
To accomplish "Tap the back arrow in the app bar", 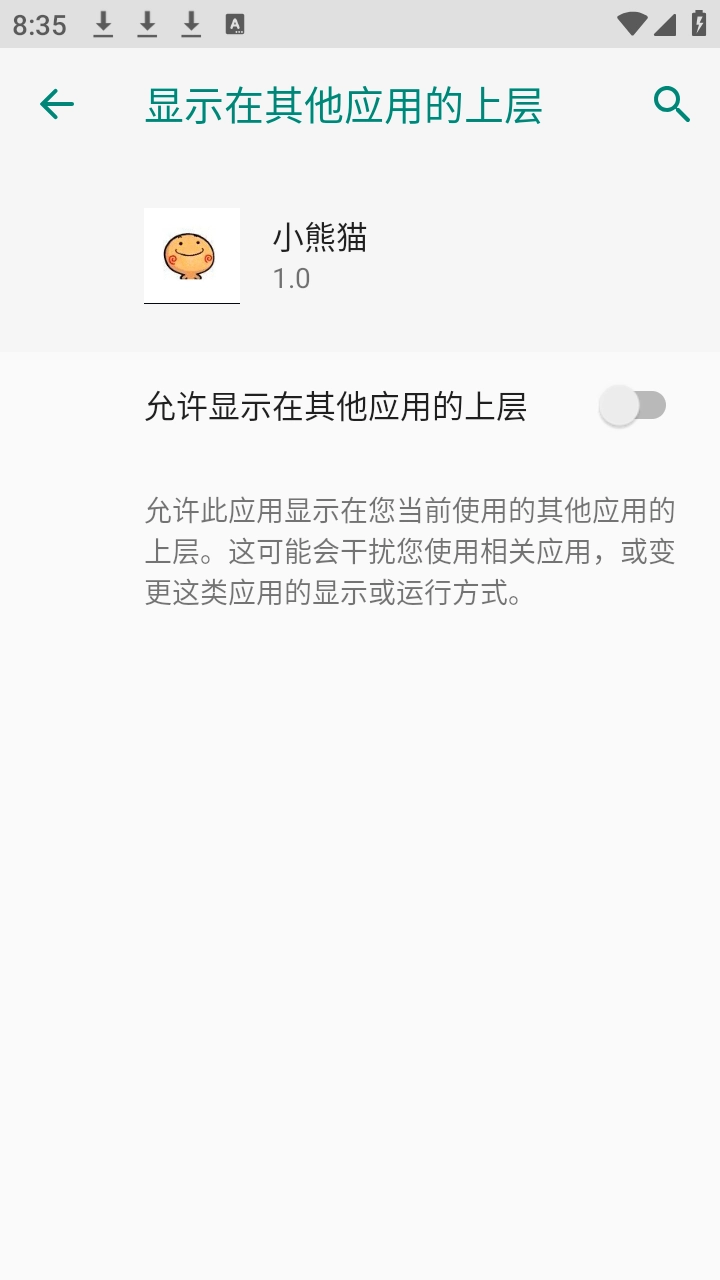I will click(55, 103).
